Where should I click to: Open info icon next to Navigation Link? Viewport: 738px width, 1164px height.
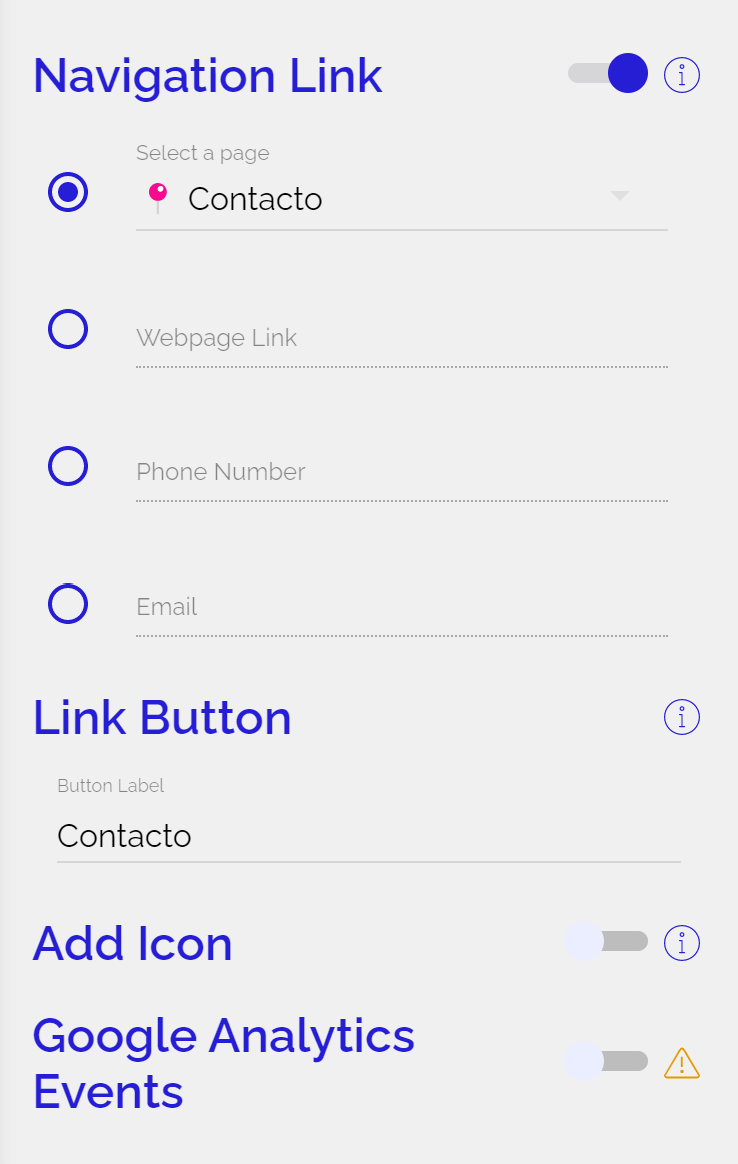point(682,75)
